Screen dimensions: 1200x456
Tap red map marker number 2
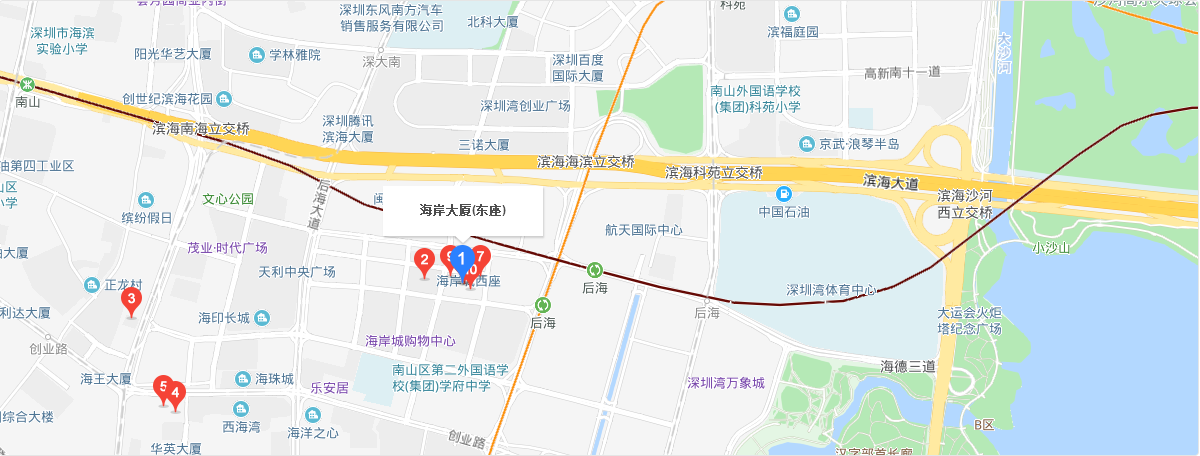[424, 260]
